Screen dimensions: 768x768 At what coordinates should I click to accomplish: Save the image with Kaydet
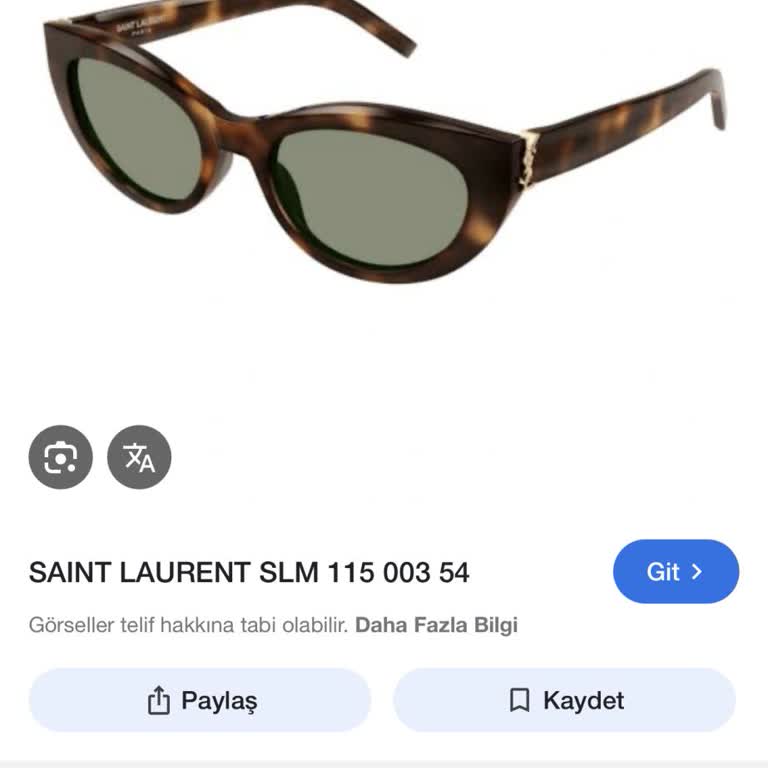564,700
